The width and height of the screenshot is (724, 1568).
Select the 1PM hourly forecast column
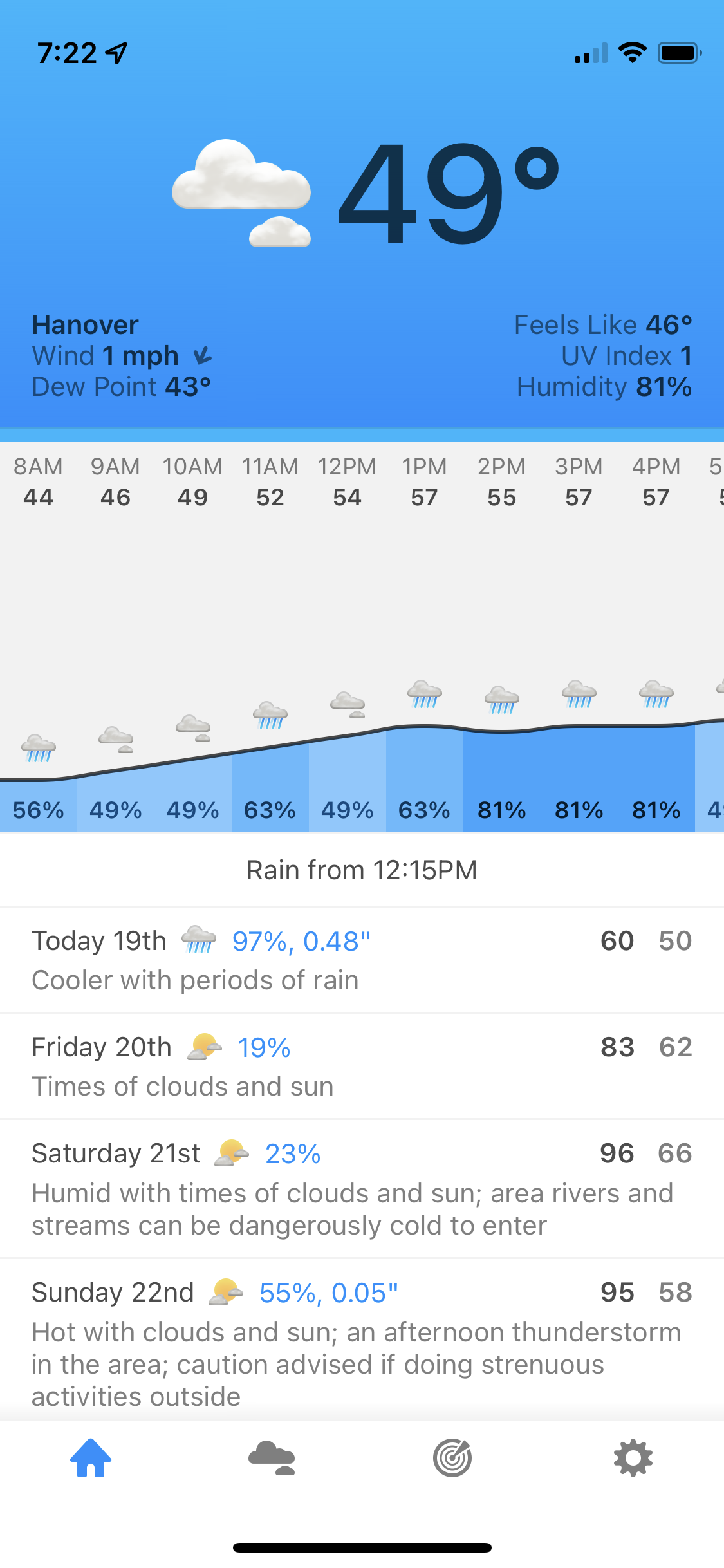pyautogui.click(x=424, y=637)
